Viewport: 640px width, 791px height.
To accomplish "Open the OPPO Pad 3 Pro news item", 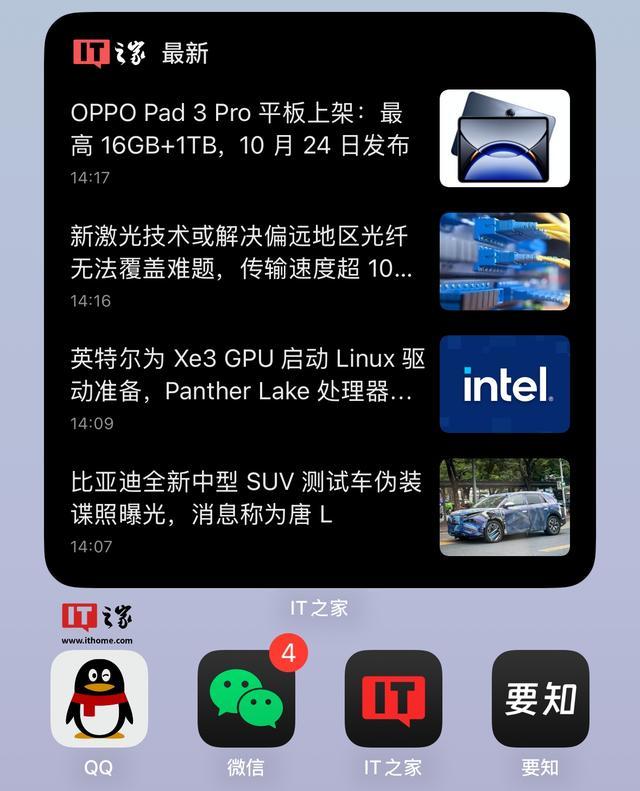I will 240,129.
